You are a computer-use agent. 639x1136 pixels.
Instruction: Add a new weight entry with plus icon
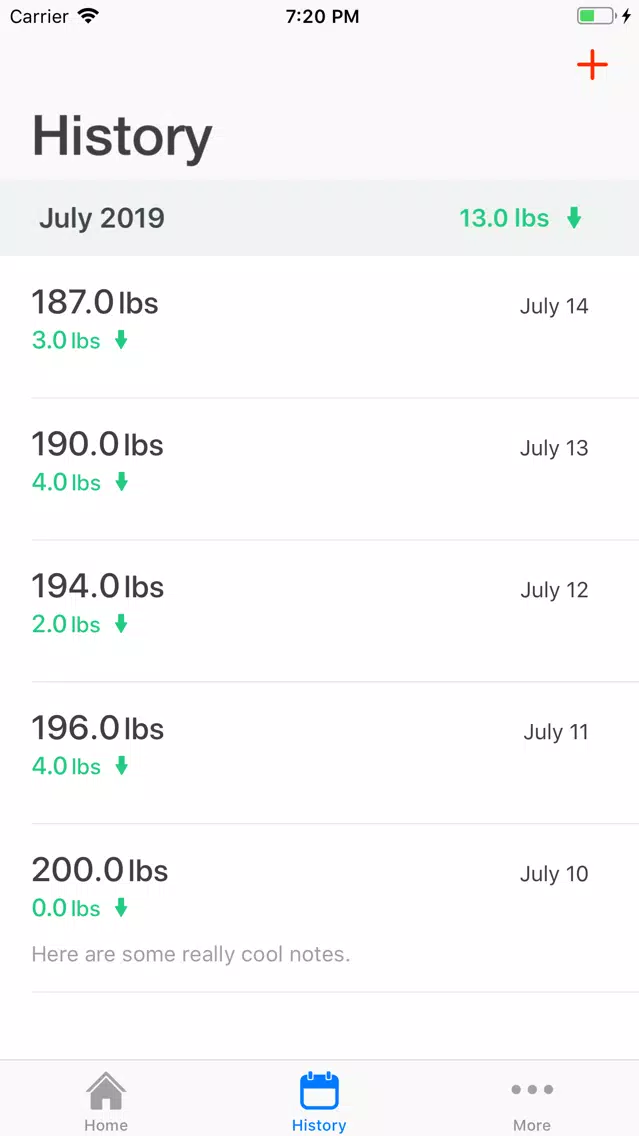tap(592, 65)
